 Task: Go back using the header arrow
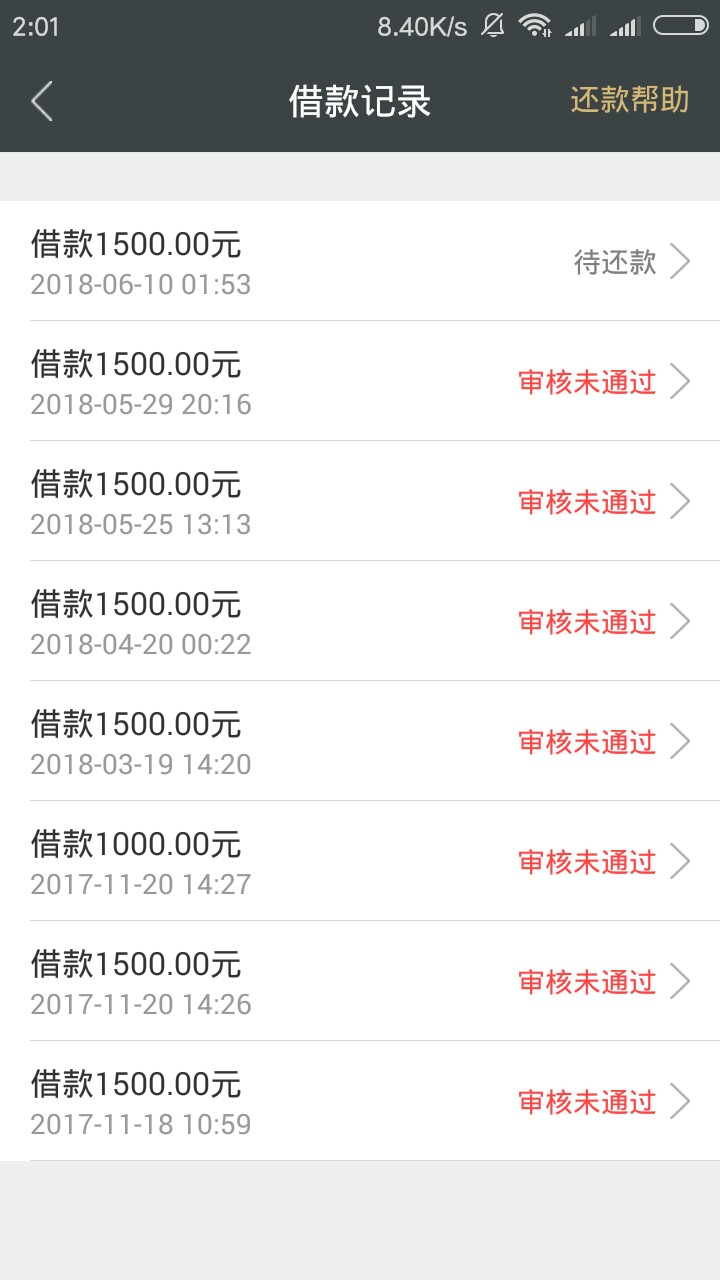pyautogui.click(x=42, y=102)
